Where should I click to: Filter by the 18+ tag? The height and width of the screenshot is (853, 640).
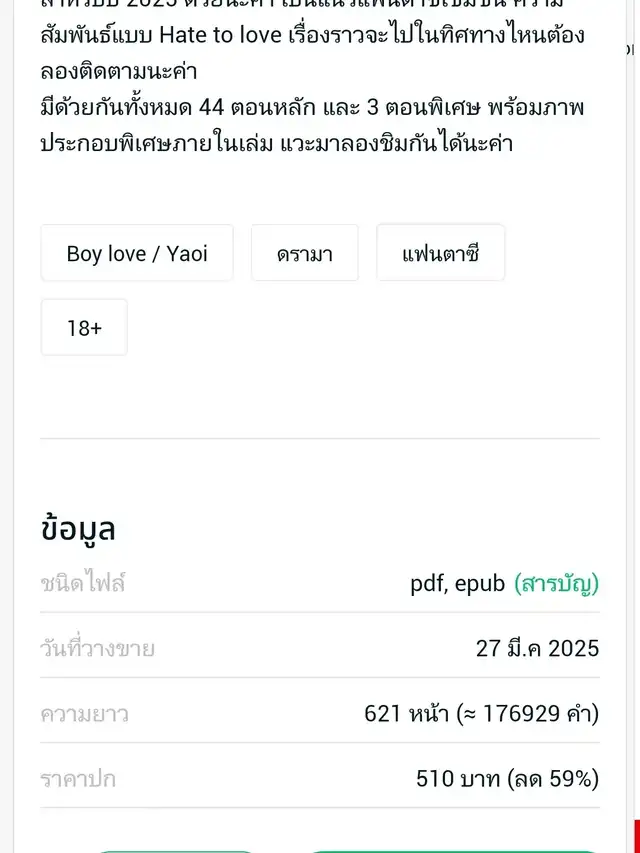84,327
